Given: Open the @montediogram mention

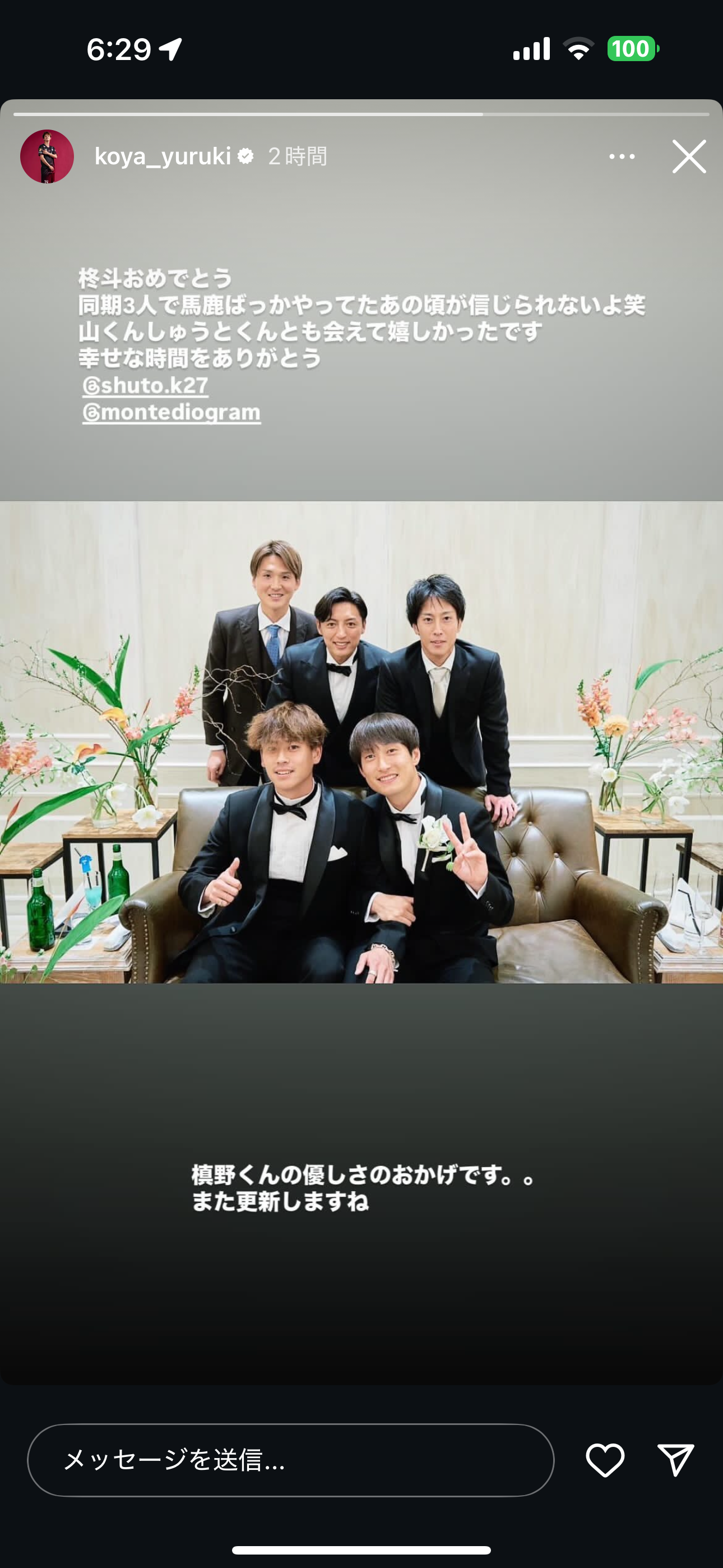Looking at the screenshot, I should click(172, 412).
